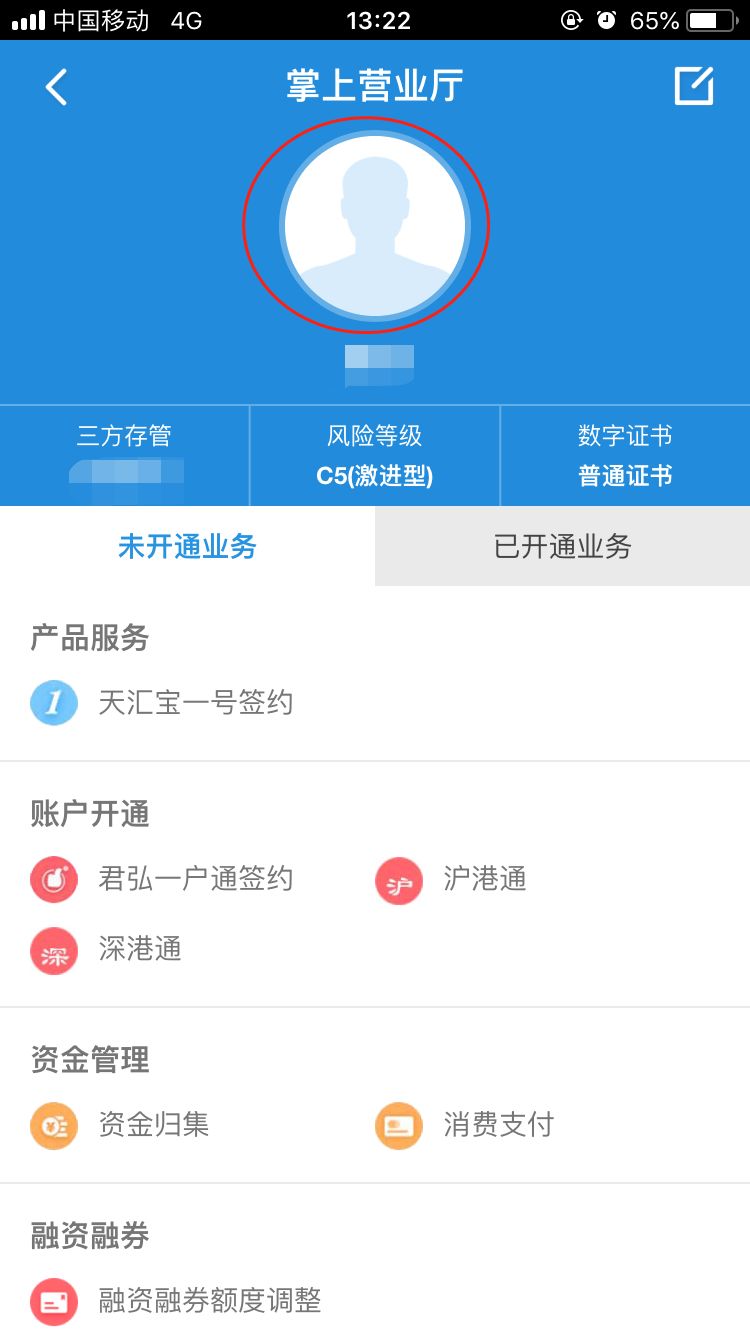The height and width of the screenshot is (1334, 750).
Task: Open the 数字证书 普通证书 section
Action: point(624,456)
